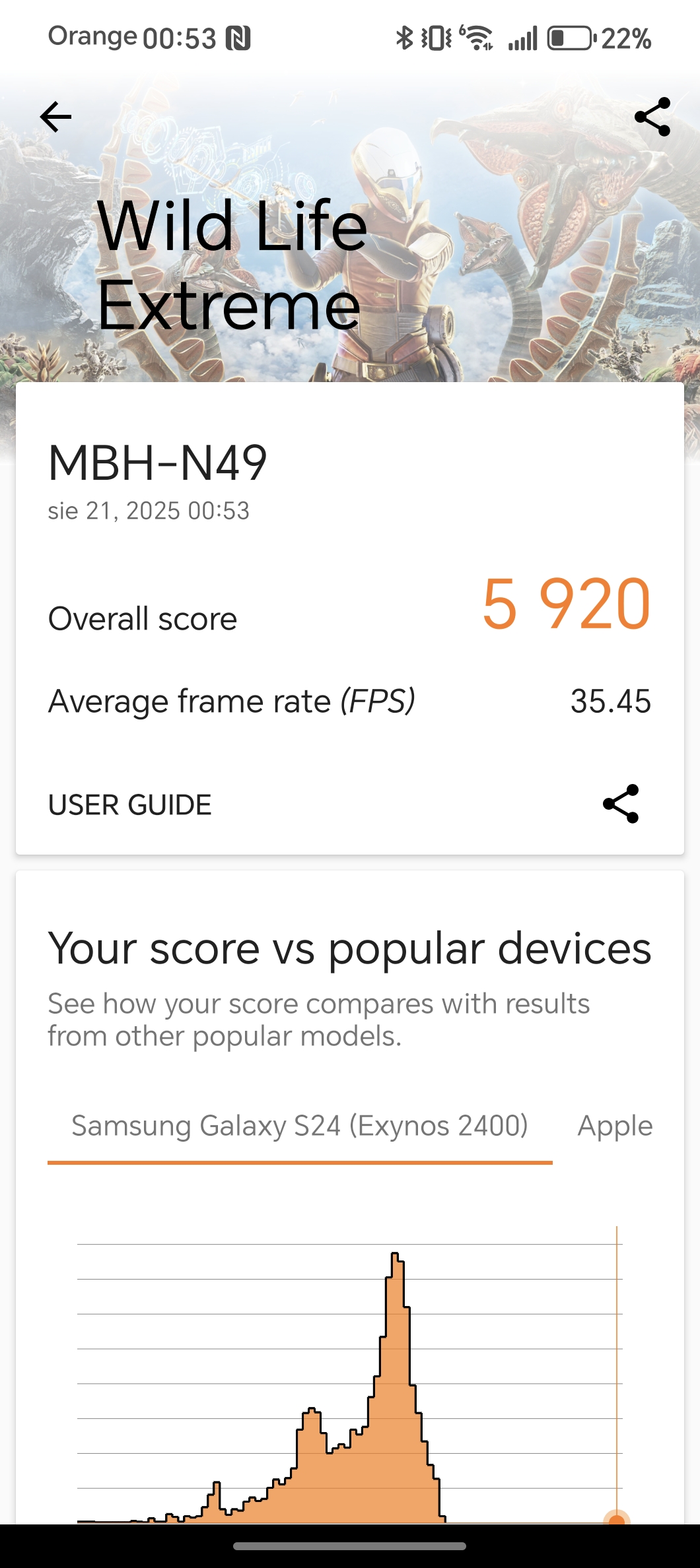Select the Samsung Galaxy S24 (Exynos 2400) tab
This screenshot has height=1568, width=700.
click(300, 1126)
